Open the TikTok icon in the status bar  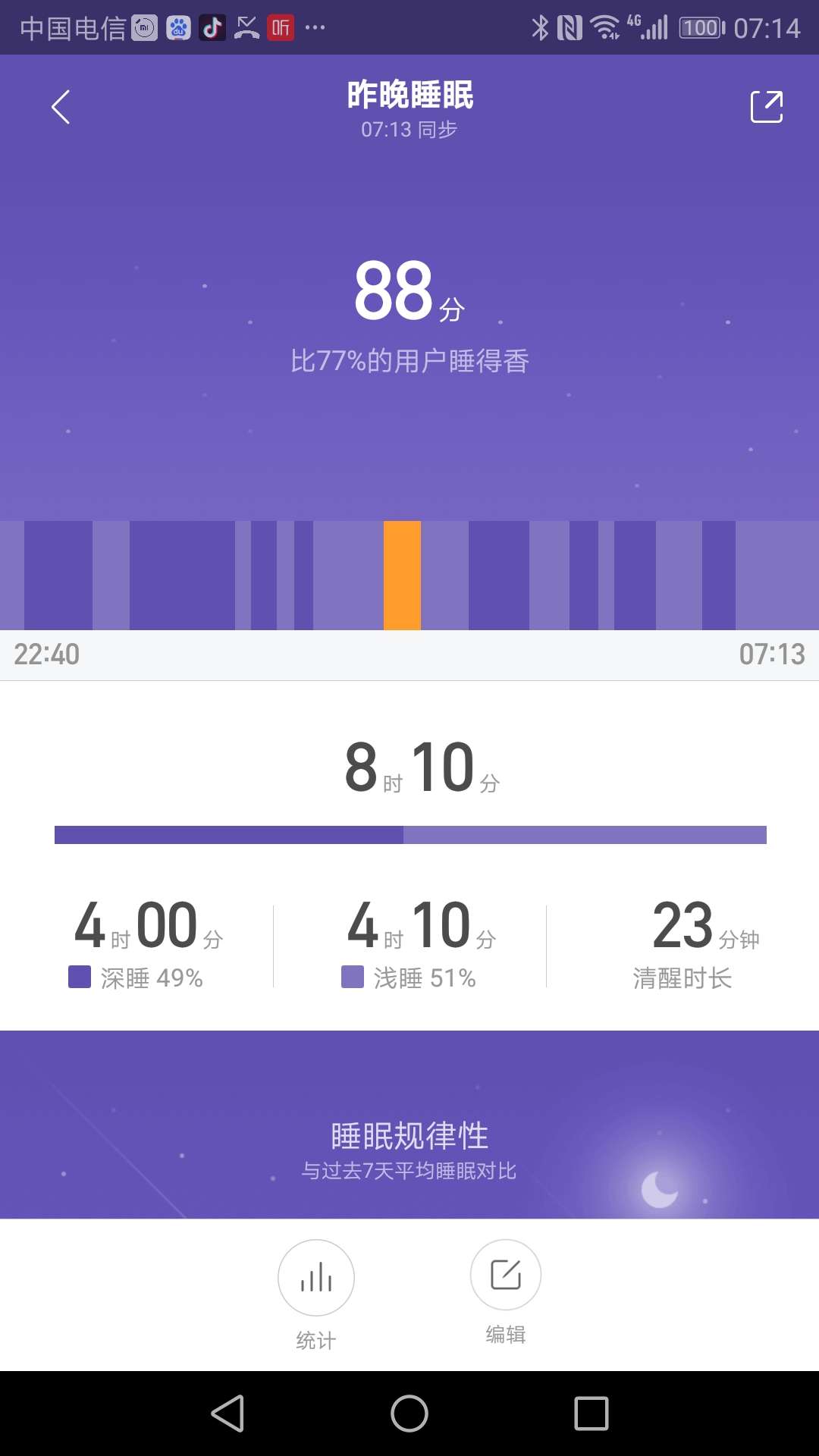pyautogui.click(x=212, y=27)
